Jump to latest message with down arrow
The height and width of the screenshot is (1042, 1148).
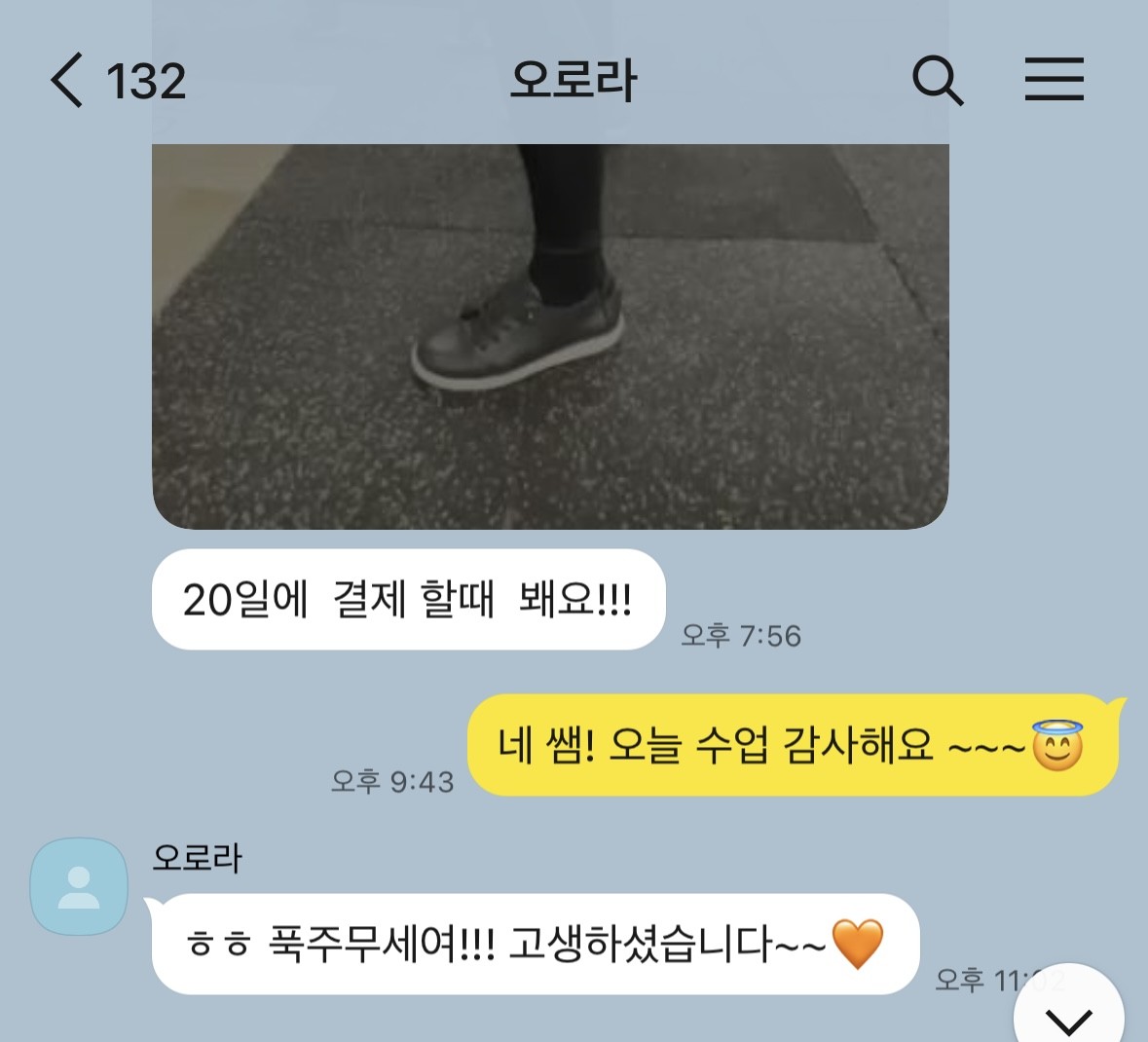(1068, 1018)
